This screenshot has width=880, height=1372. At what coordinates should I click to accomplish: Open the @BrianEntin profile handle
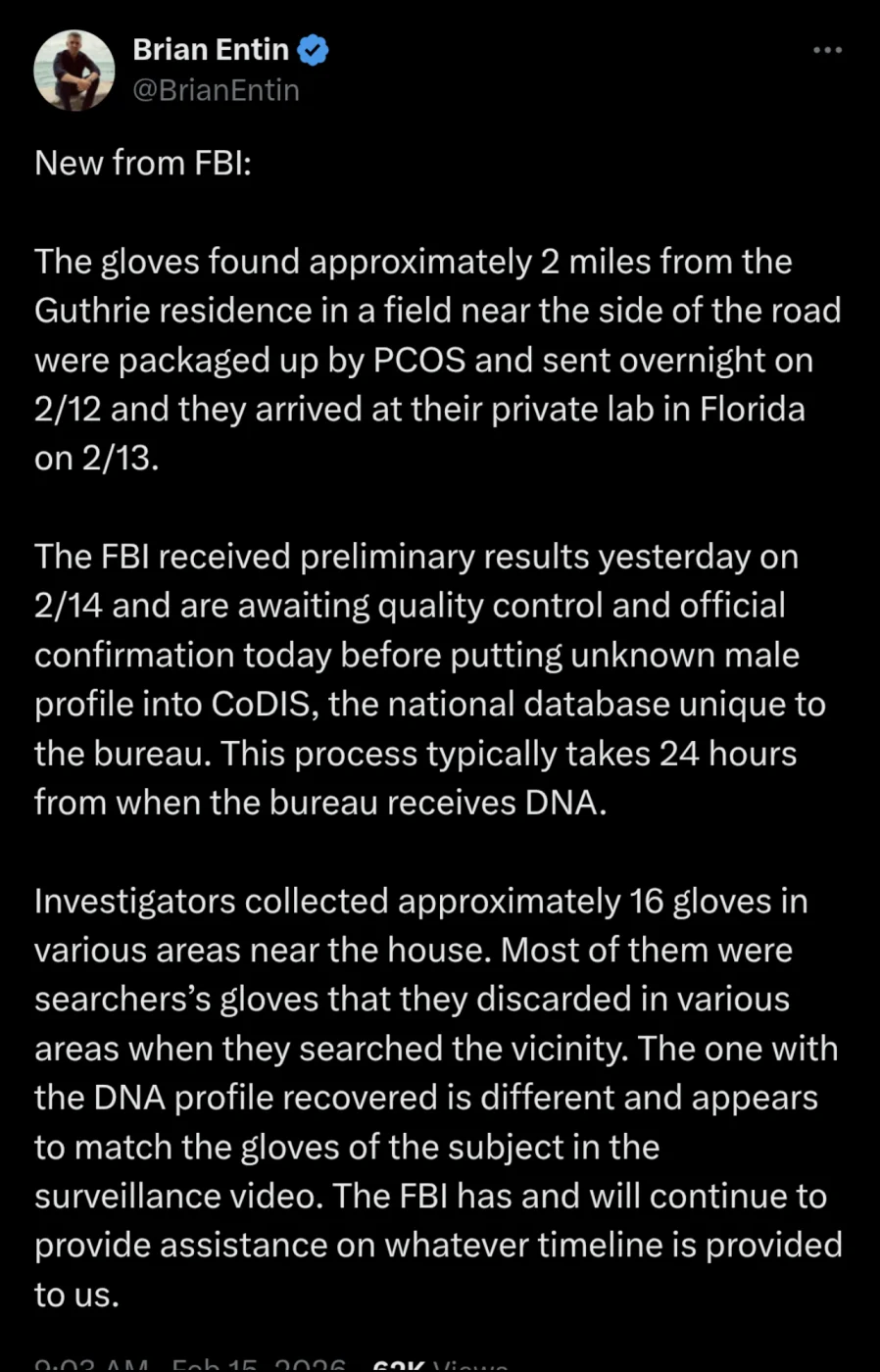(x=216, y=90)
